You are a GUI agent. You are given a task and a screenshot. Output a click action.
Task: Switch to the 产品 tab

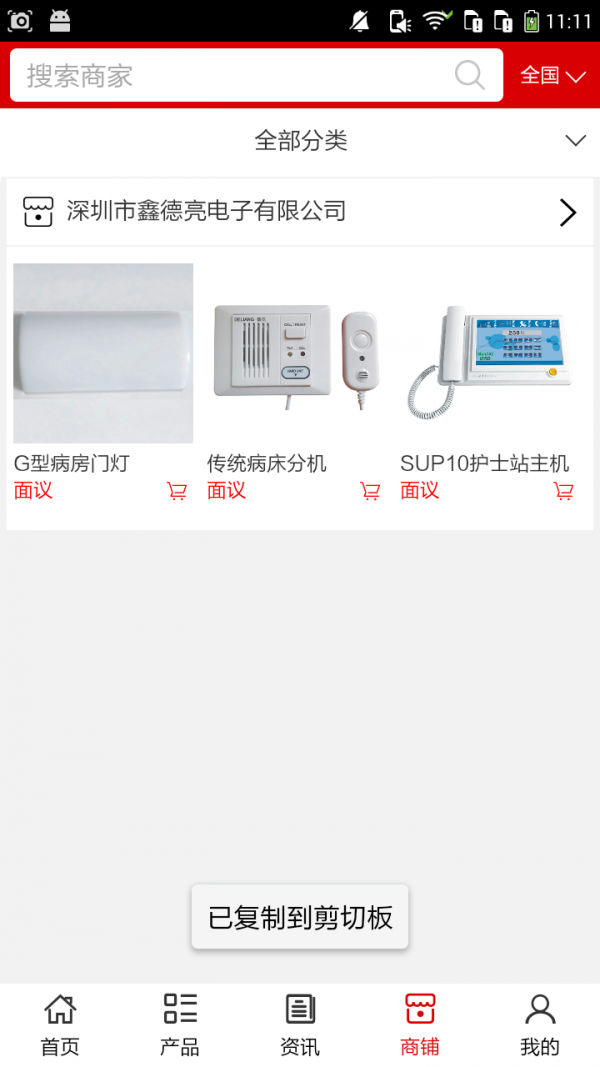coord(180,1025)
